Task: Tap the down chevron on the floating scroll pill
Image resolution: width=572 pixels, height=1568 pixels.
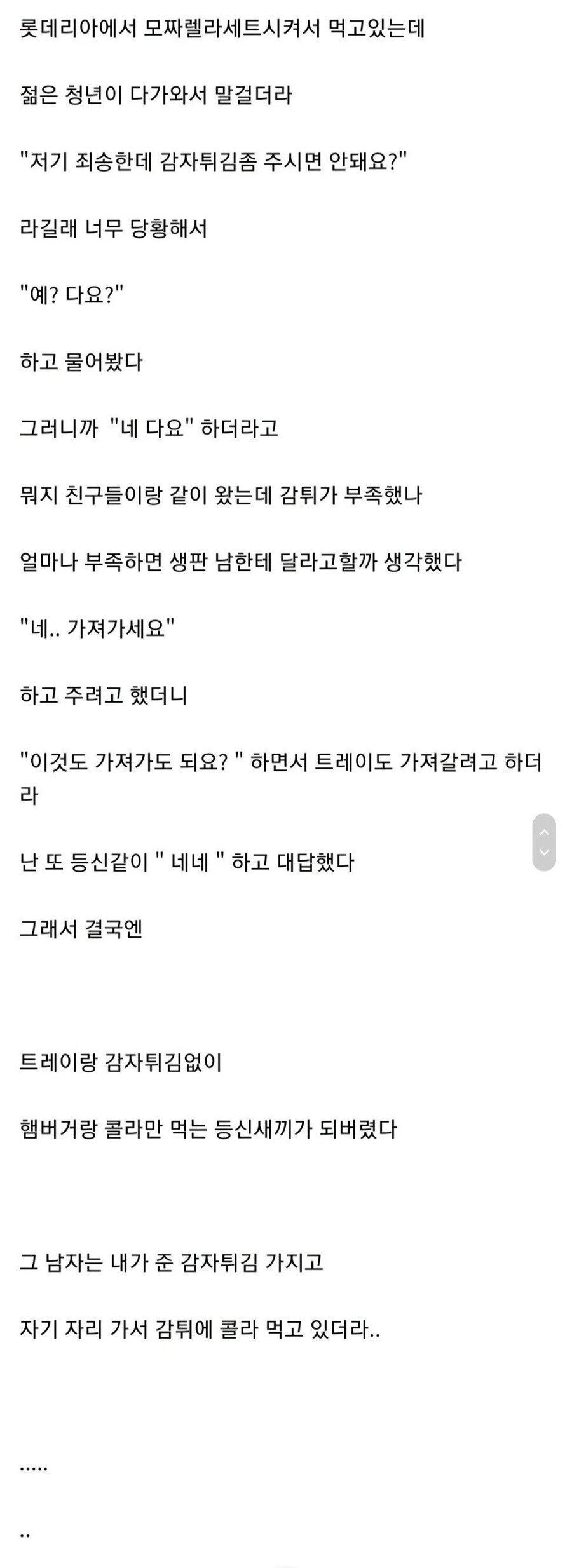Action: pos(544,853)
